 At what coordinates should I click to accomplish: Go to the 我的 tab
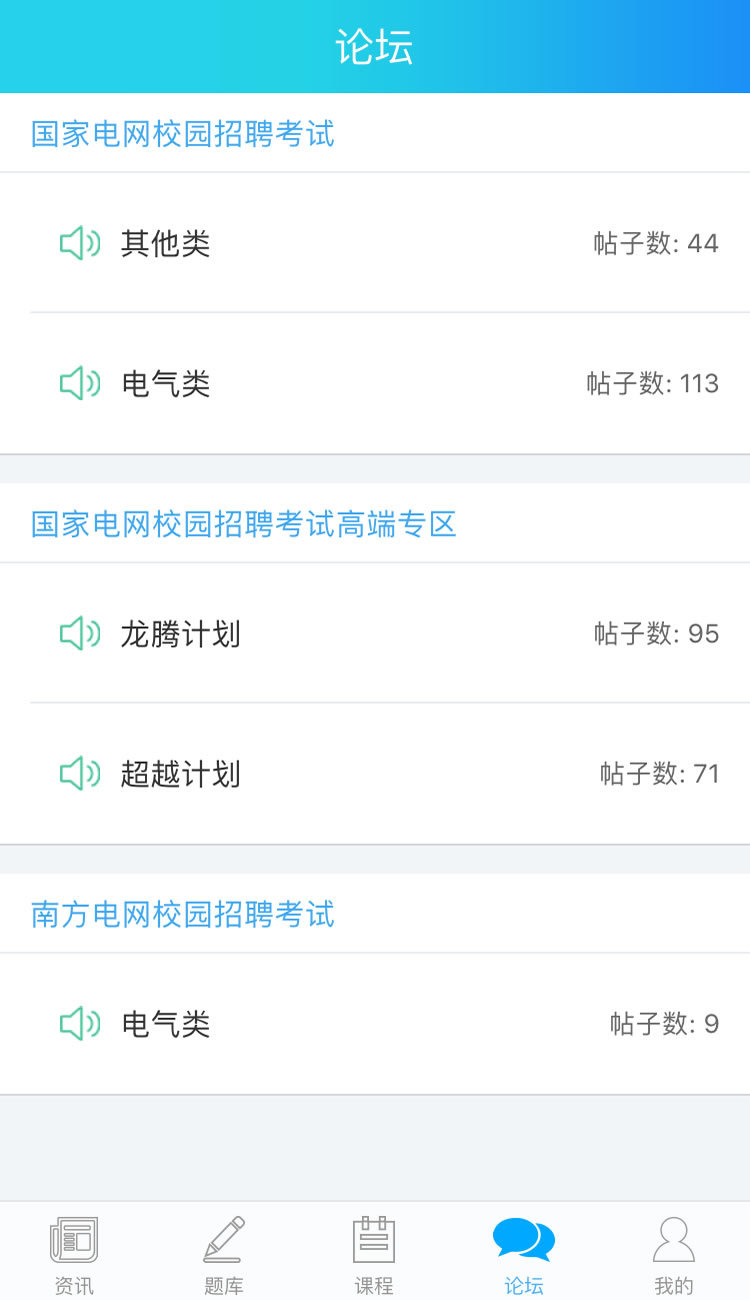click(x=673, y=1254)
